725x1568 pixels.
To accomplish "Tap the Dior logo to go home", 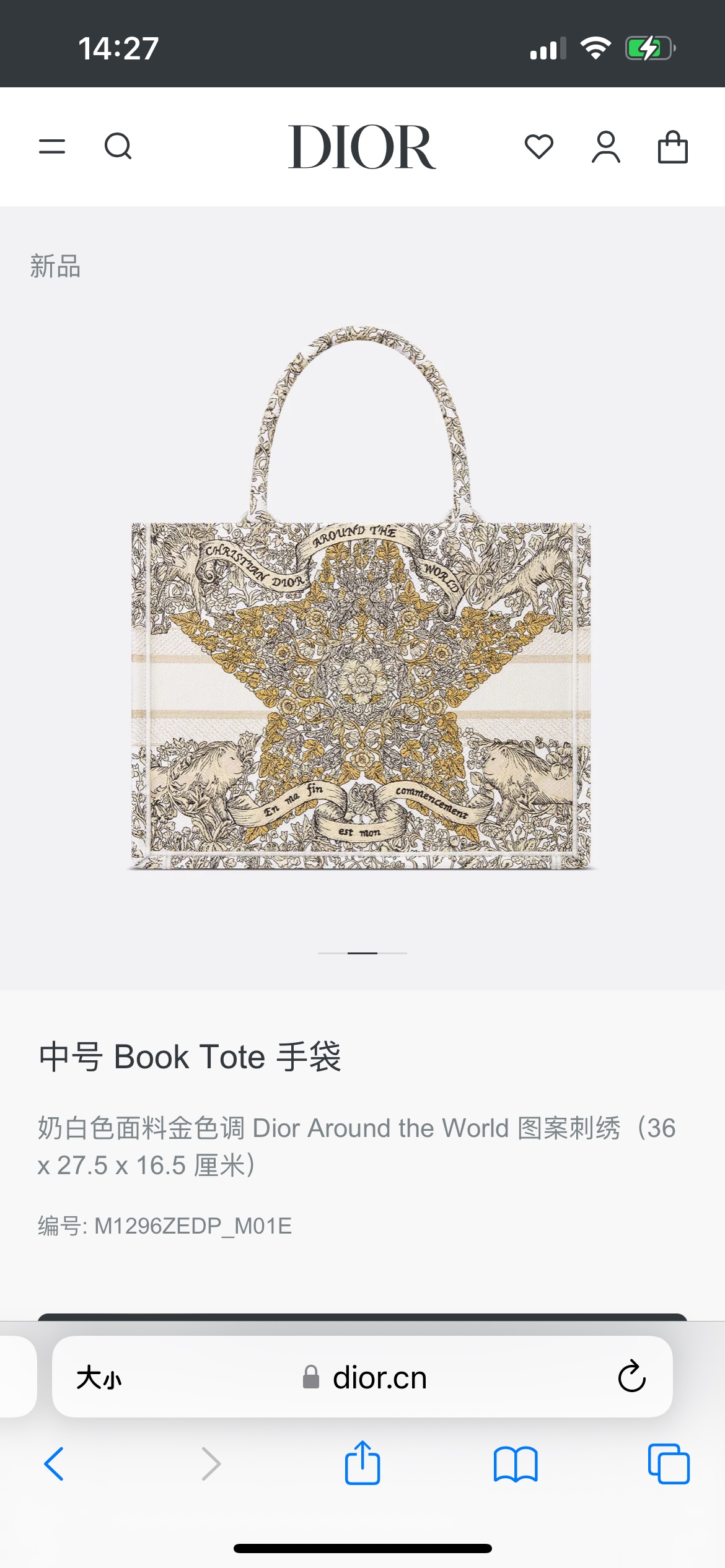I will pos(362,147).
